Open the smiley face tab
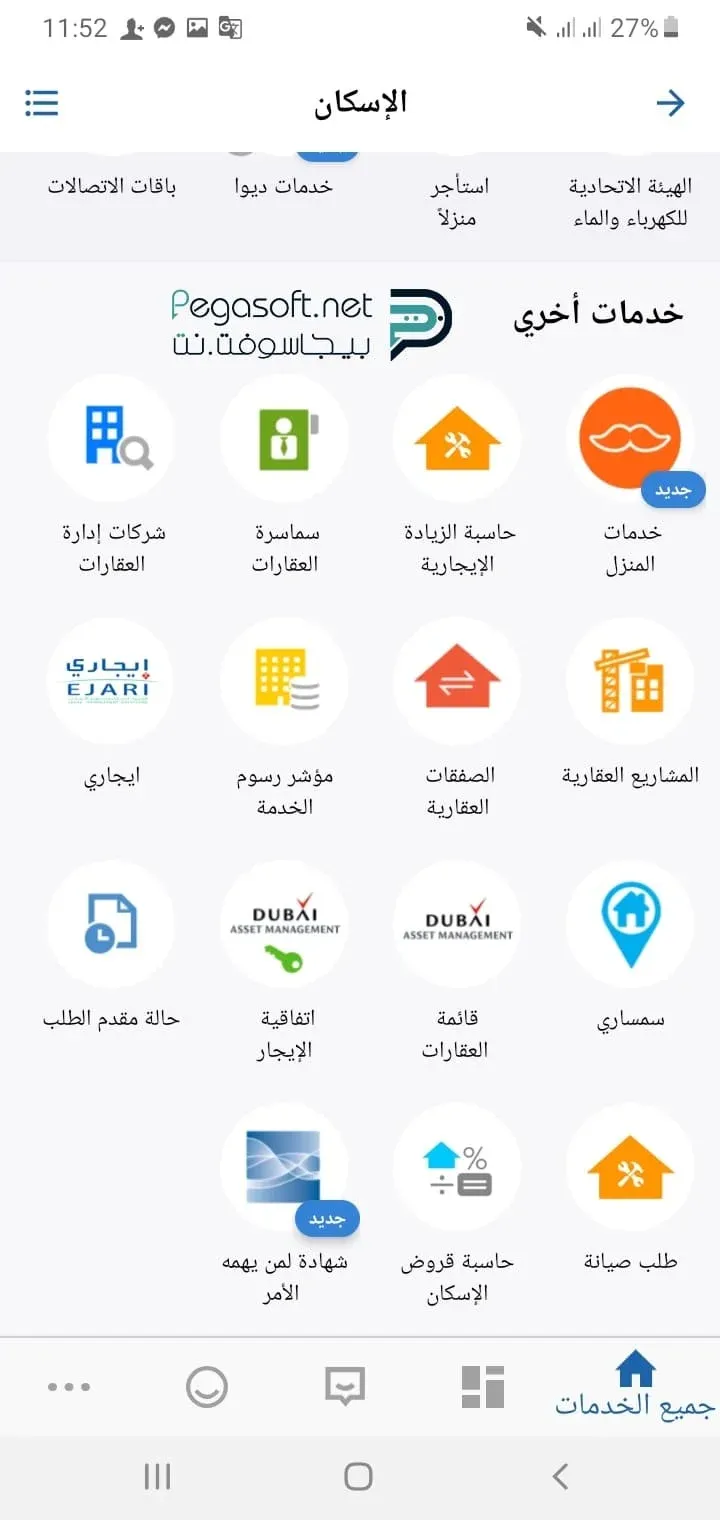The image size is (720, 1520). coord(207,1387)
